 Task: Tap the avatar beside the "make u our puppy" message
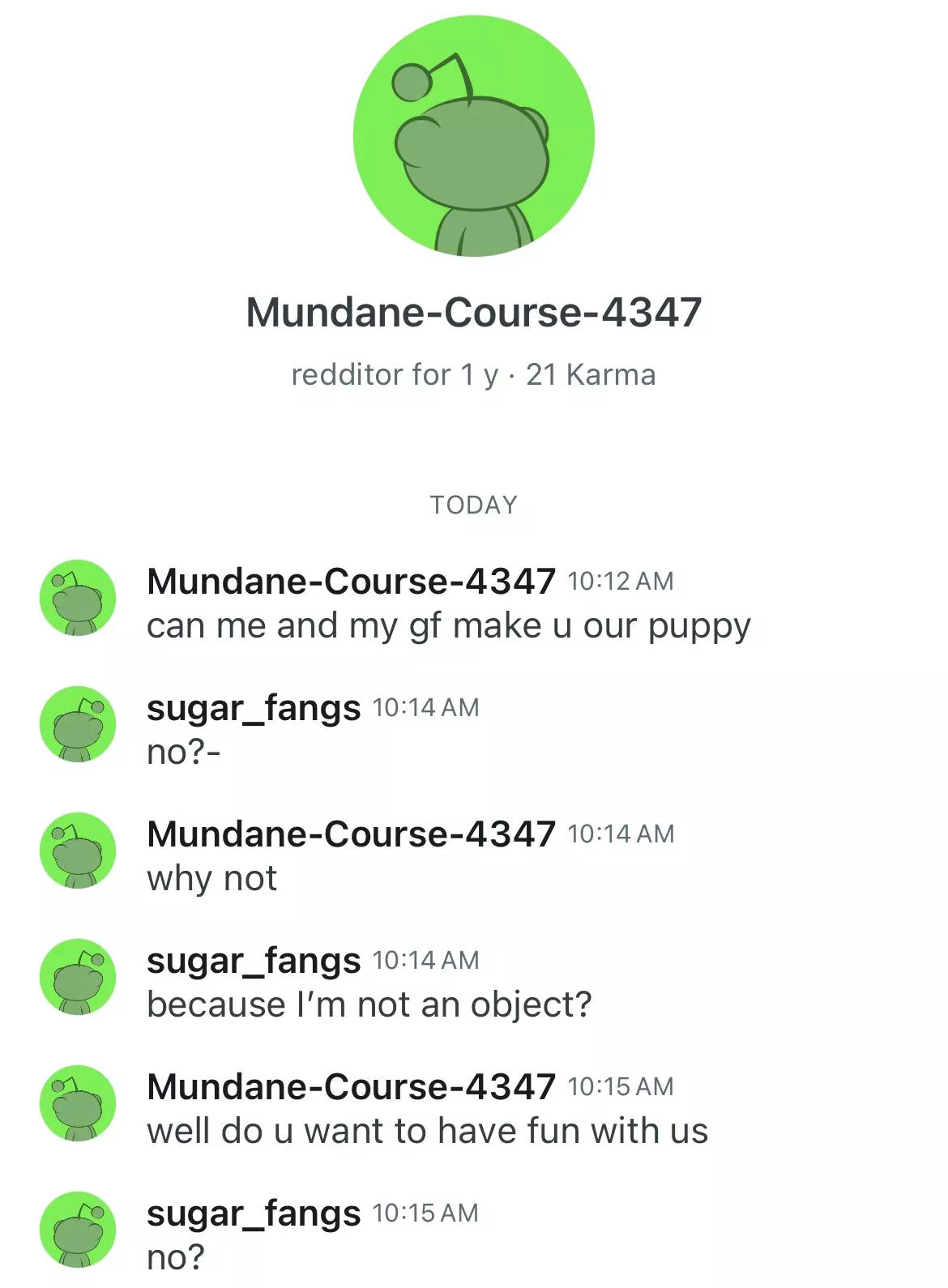(78, 598)
